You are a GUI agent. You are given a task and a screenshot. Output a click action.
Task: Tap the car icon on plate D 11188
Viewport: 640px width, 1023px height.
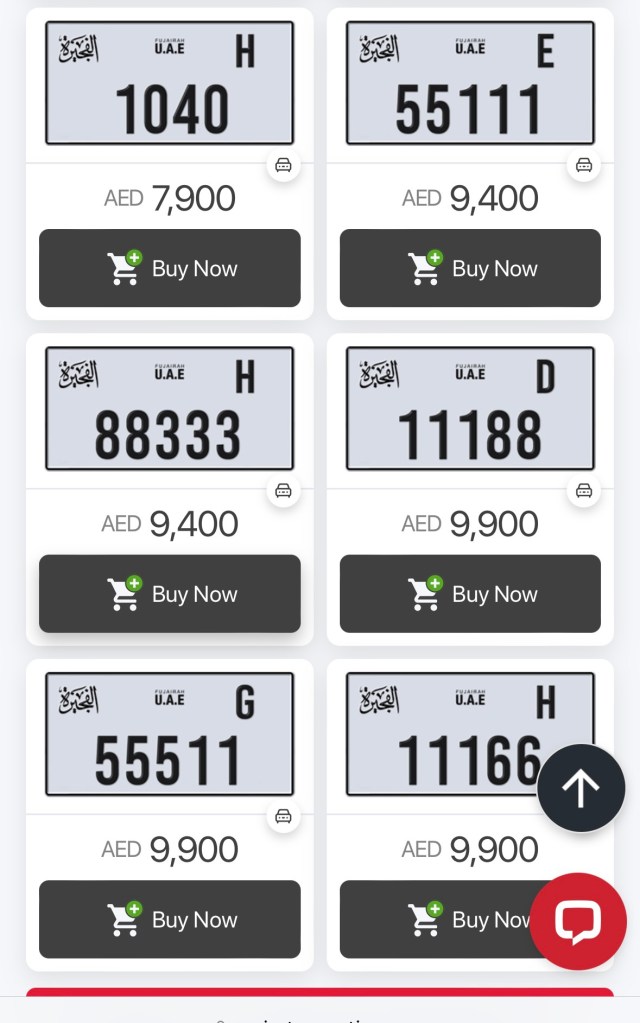click(584, 490)
